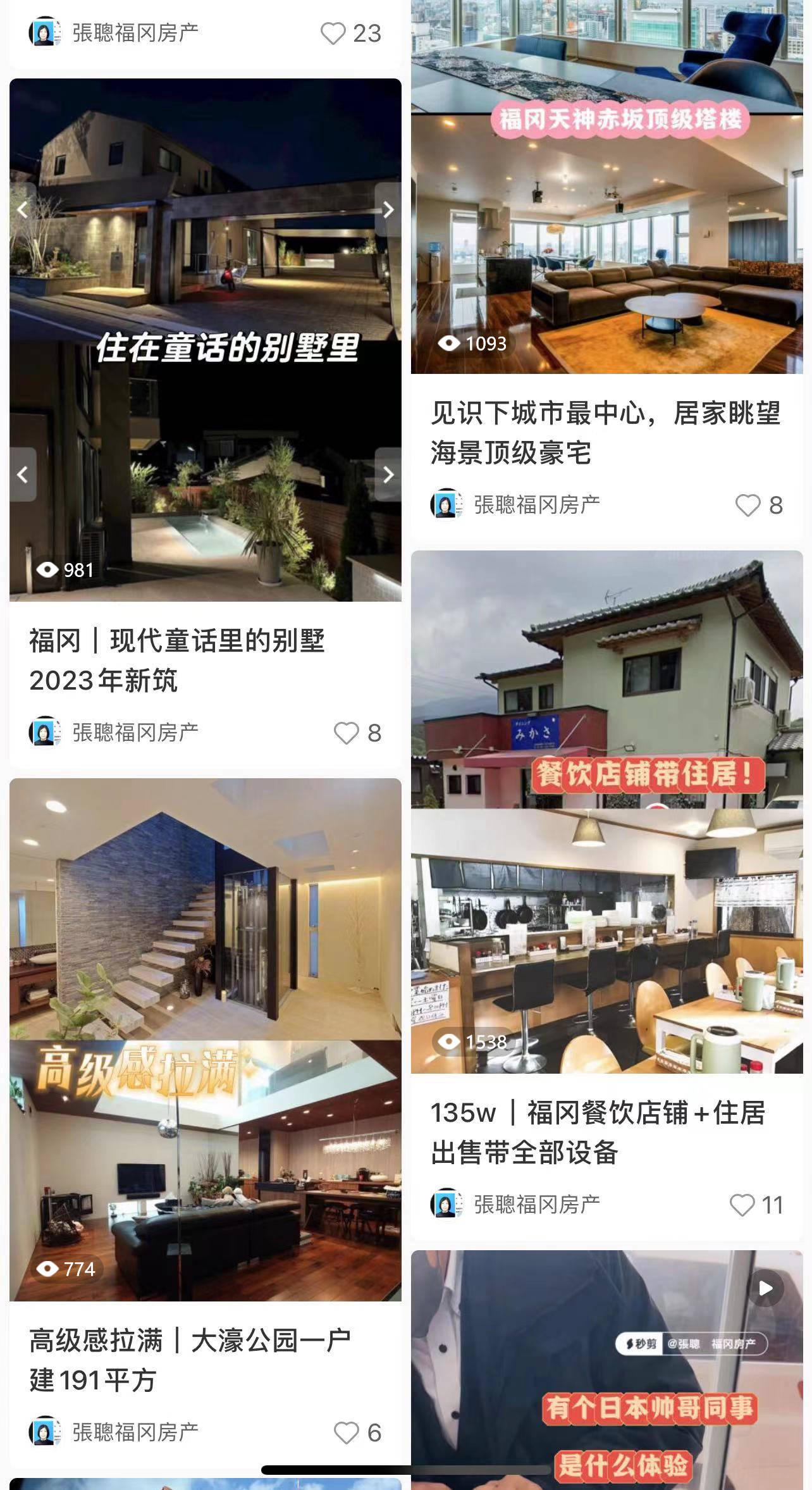Image resolution: width=812 pixels, height=1490 pixels.
Task: Play the 有个日本帅哥同事 video
Action: point(765,1288)
